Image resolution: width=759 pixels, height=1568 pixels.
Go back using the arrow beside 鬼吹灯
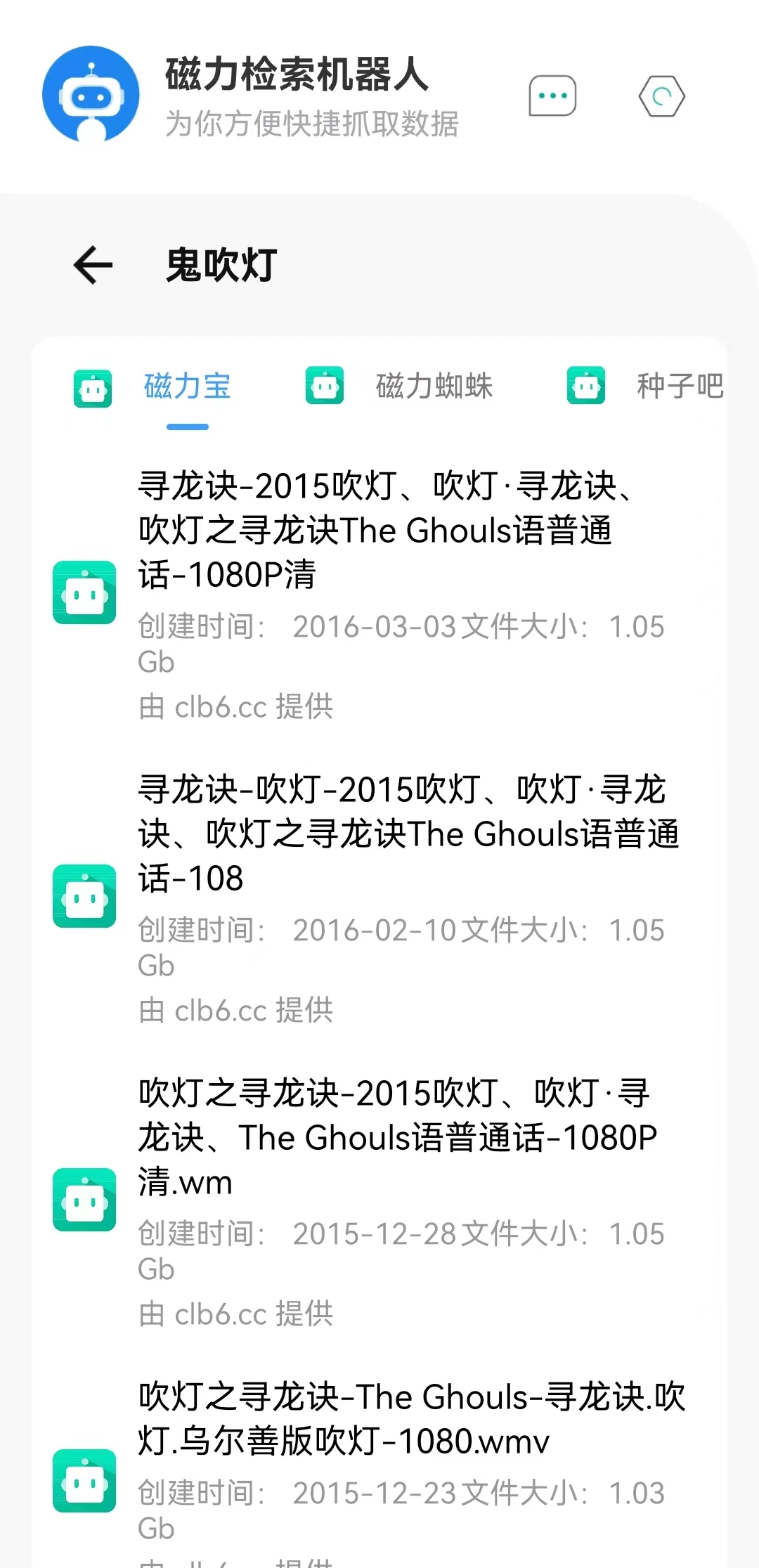pos(93,265)
